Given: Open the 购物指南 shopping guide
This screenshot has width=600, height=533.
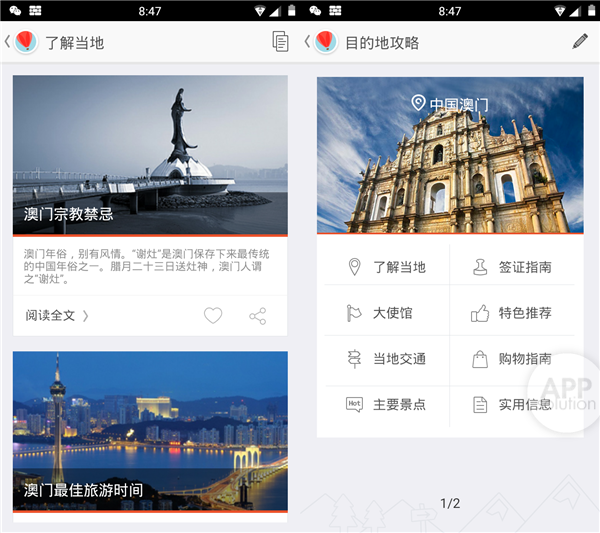Looking at the screenshot, I should point(512,359).
